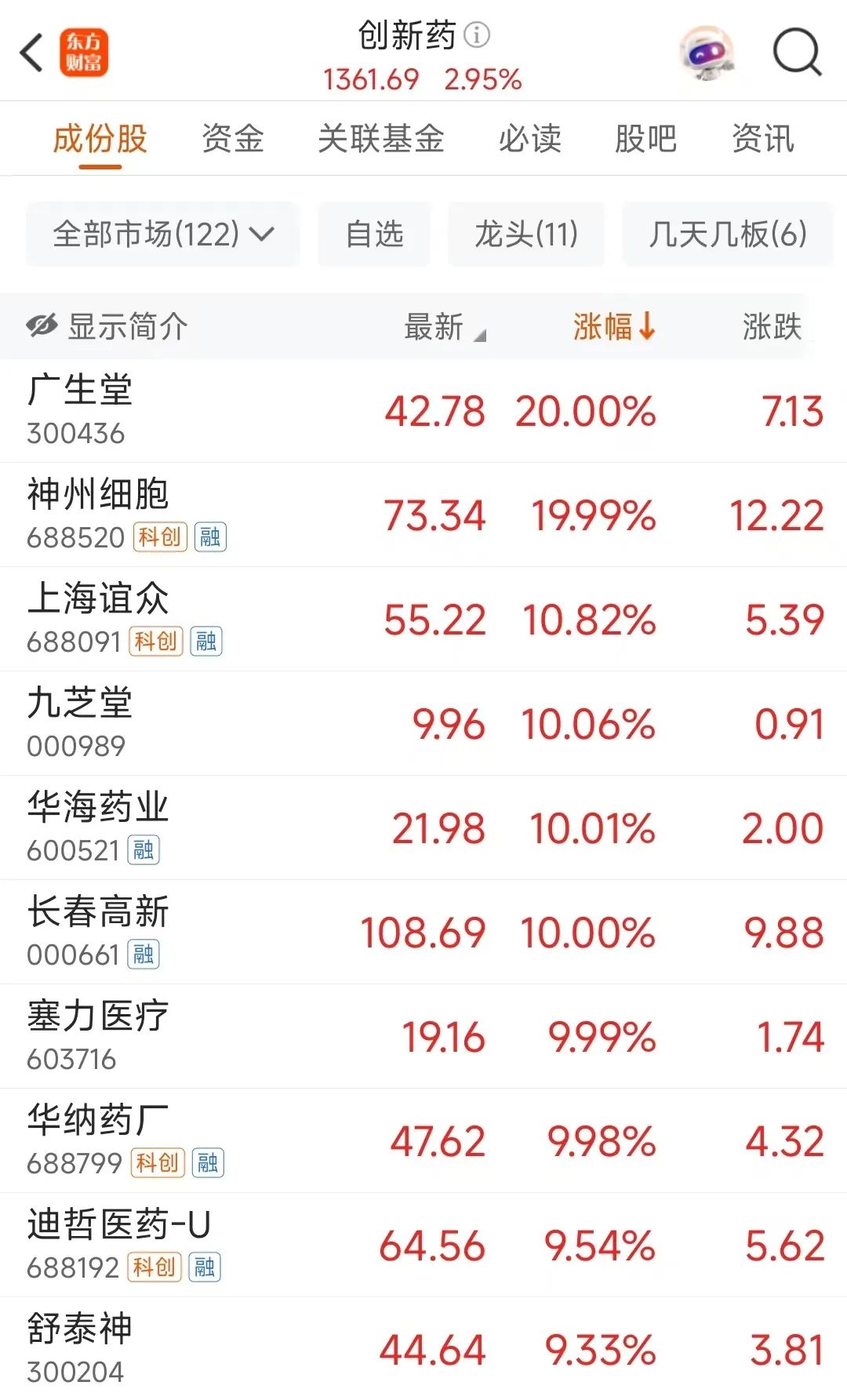
Task: Open the 资讯 tab
Action: (x=763, y=139)
